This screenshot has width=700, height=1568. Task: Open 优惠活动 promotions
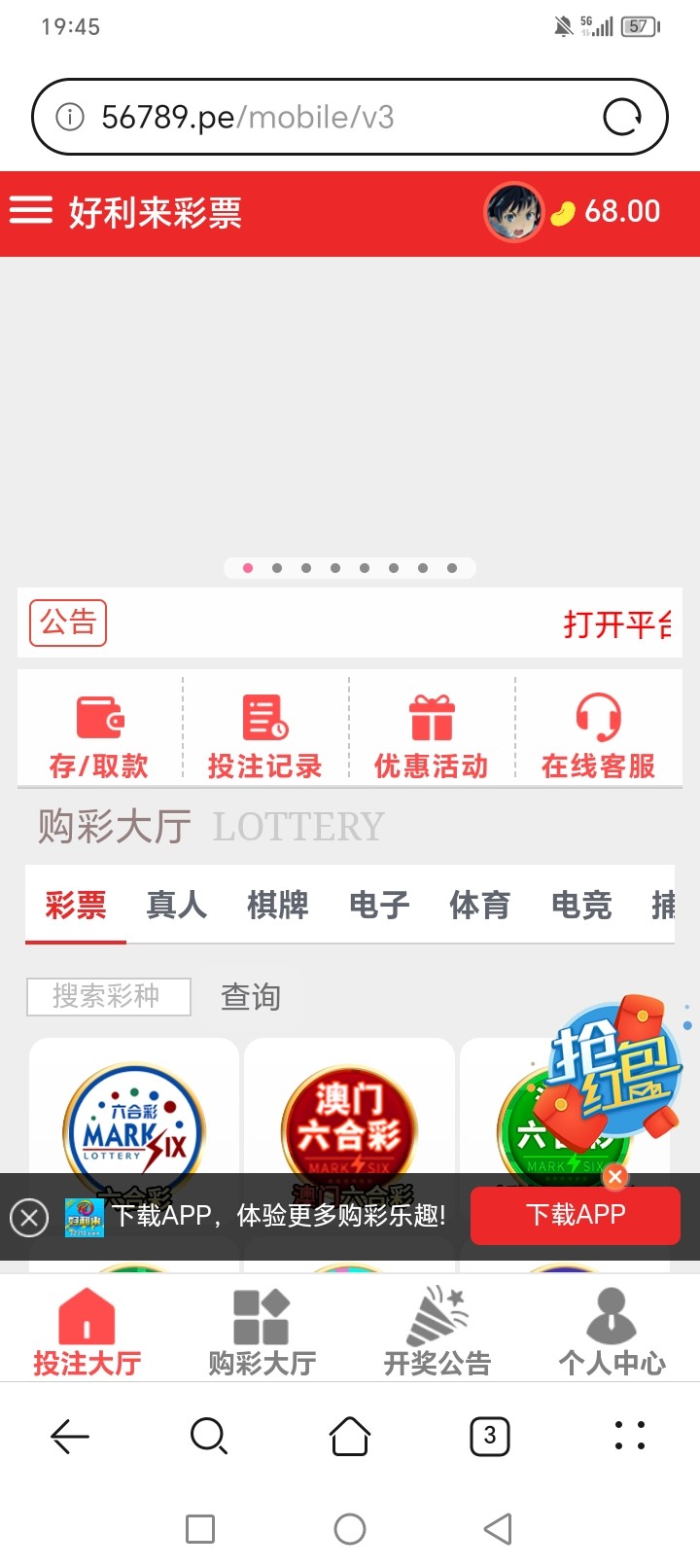pos(432,737)
